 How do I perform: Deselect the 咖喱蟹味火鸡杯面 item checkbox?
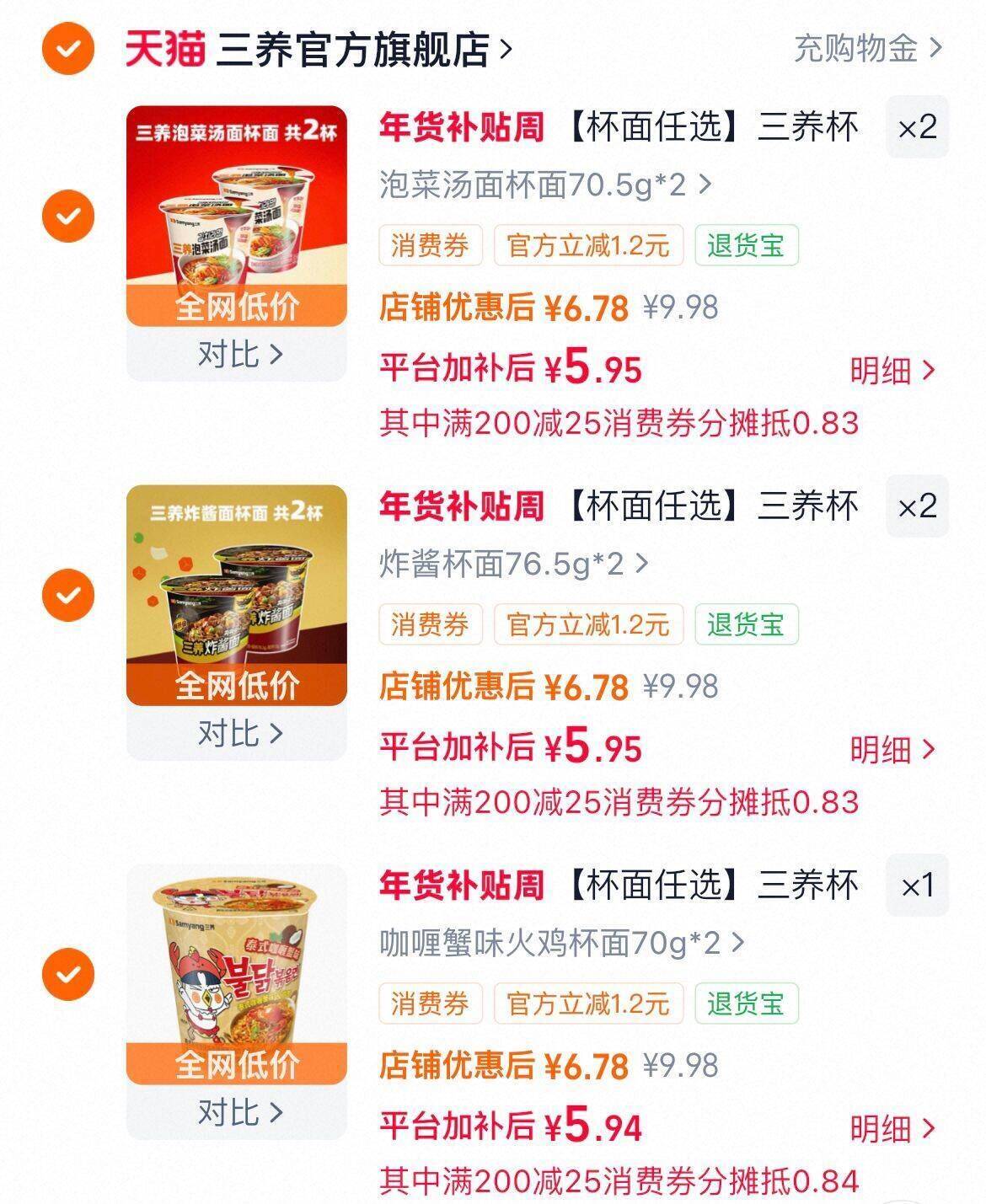click(67, 975)
